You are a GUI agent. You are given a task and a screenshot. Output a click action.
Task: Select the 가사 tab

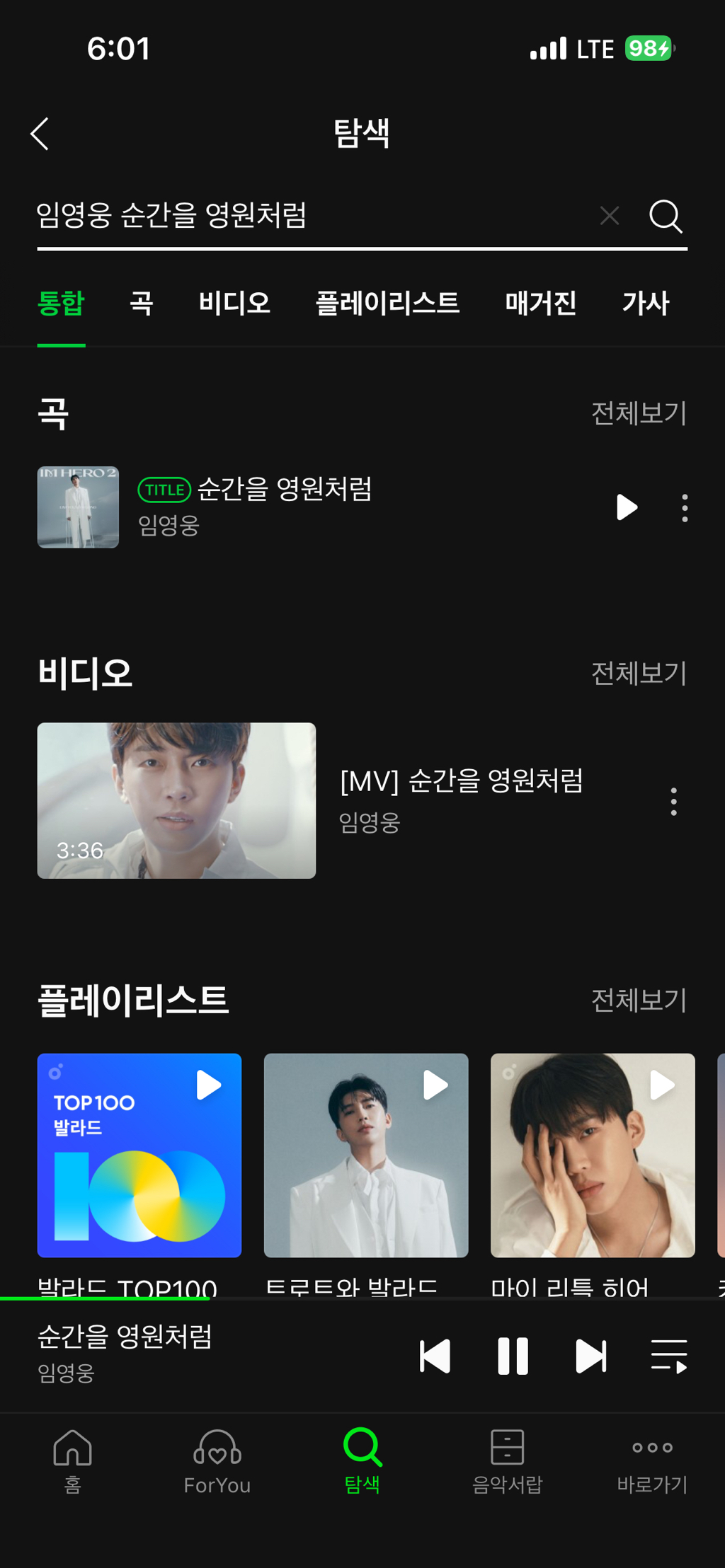(x=646, y=304)
